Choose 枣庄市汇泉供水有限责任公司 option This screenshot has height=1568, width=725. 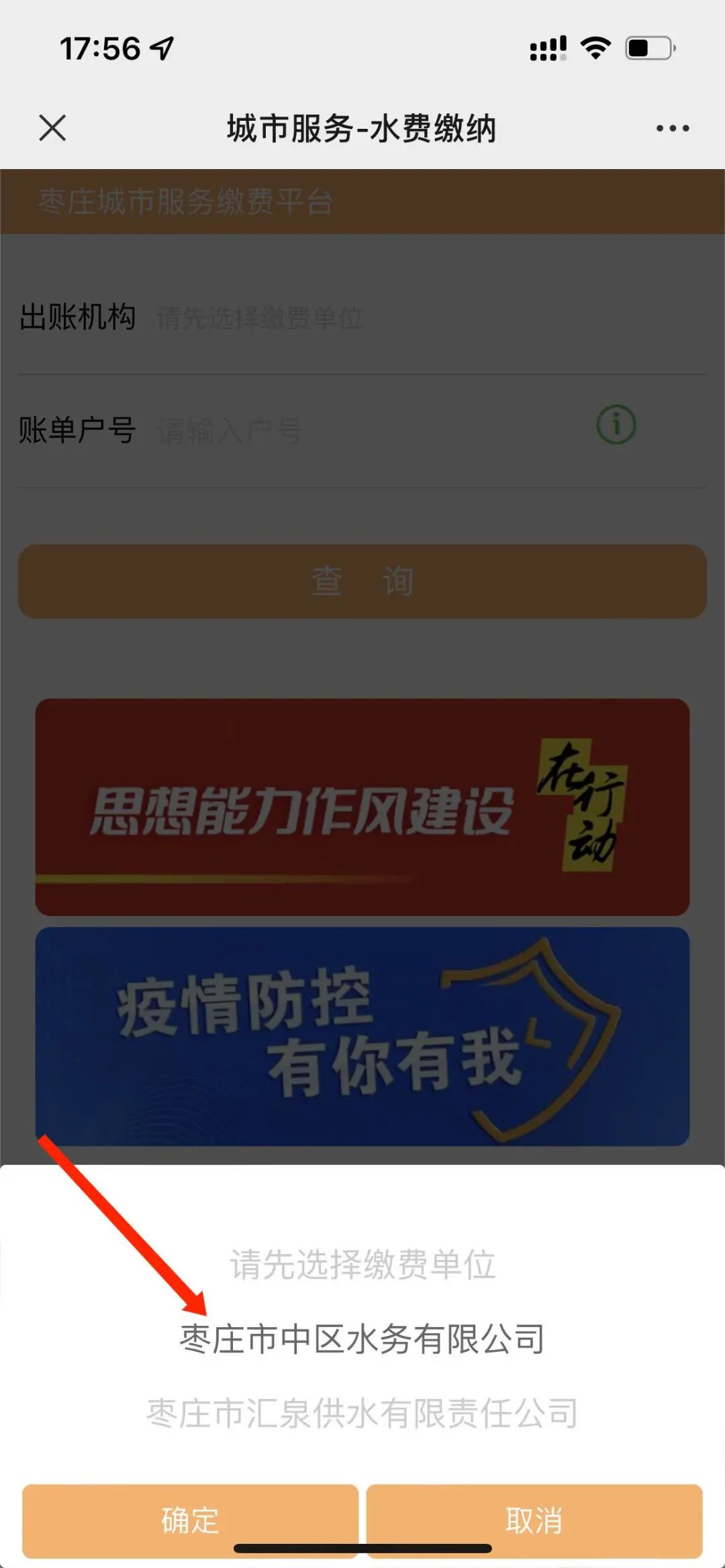362,1413
